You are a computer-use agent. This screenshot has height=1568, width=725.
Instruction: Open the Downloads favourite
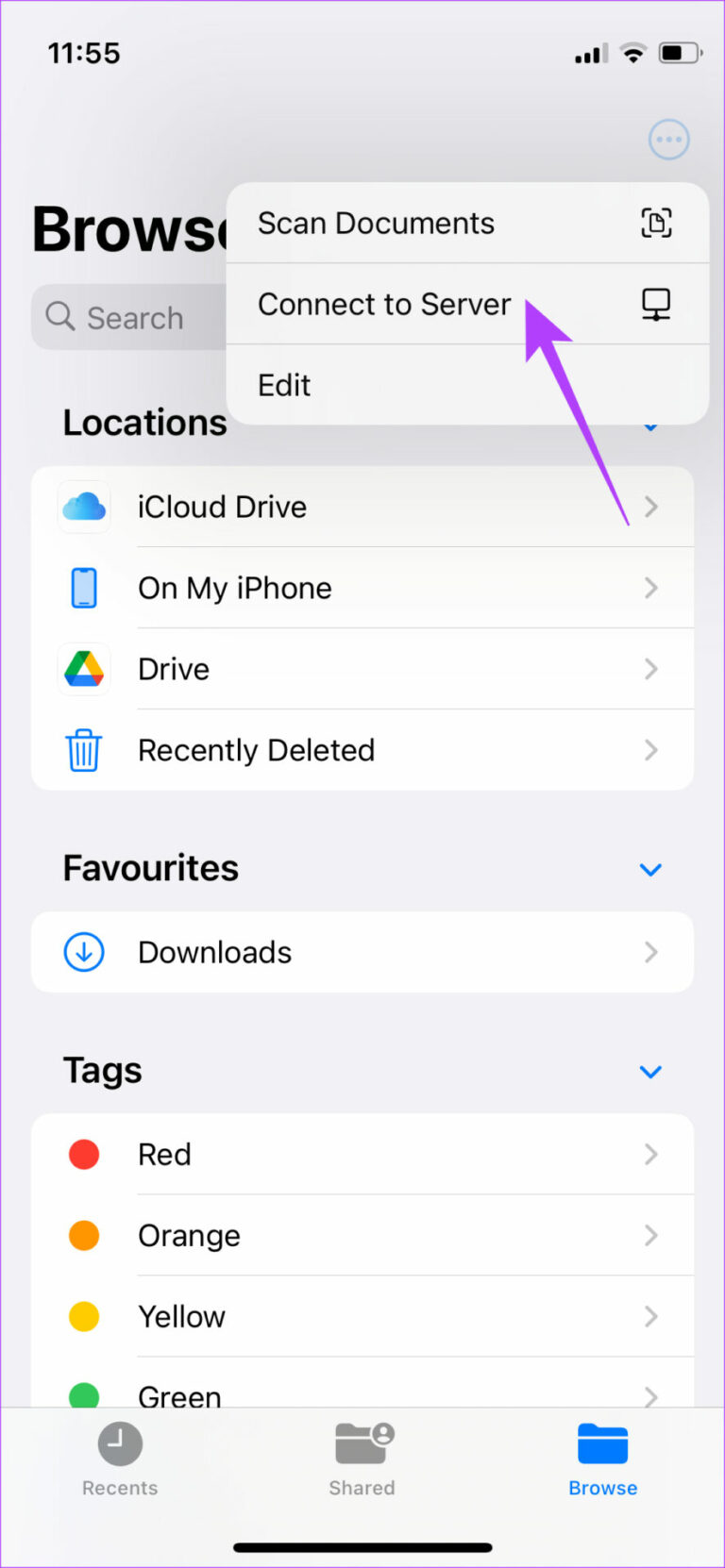click(x=215, y=952)
